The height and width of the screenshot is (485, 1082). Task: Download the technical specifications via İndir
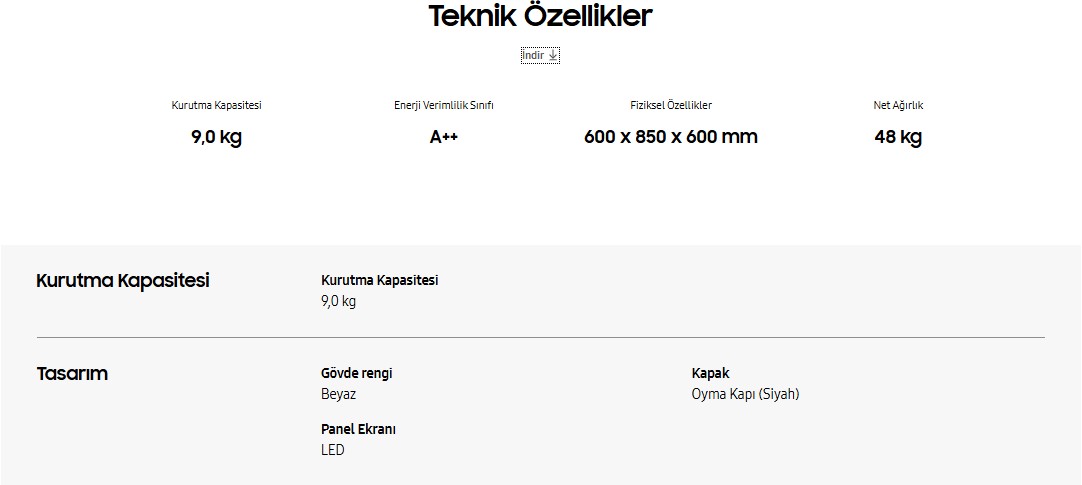(540, 56)
